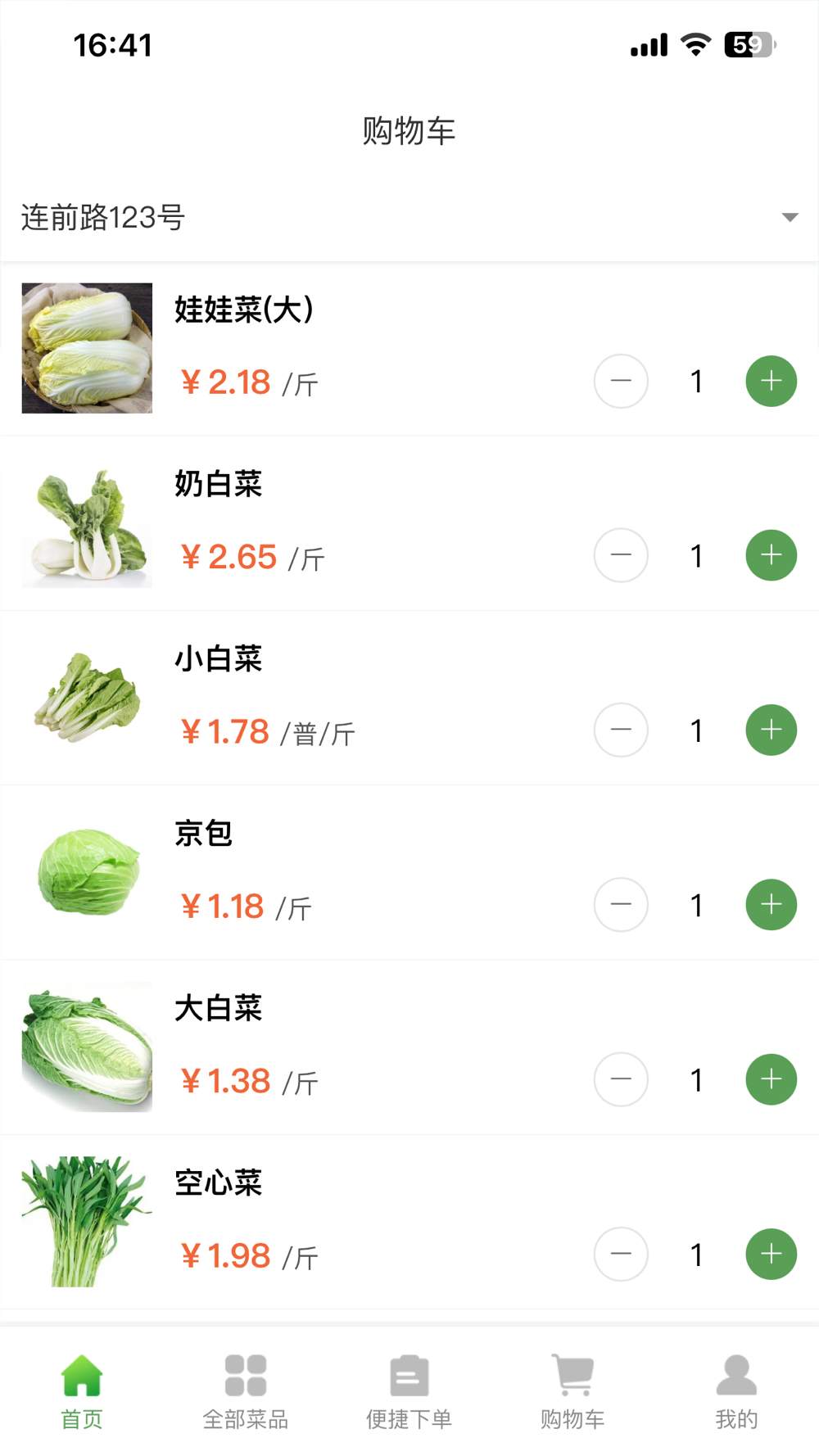
Task: Tap plus for 大白菜
Action: [x=771, y=1079]
